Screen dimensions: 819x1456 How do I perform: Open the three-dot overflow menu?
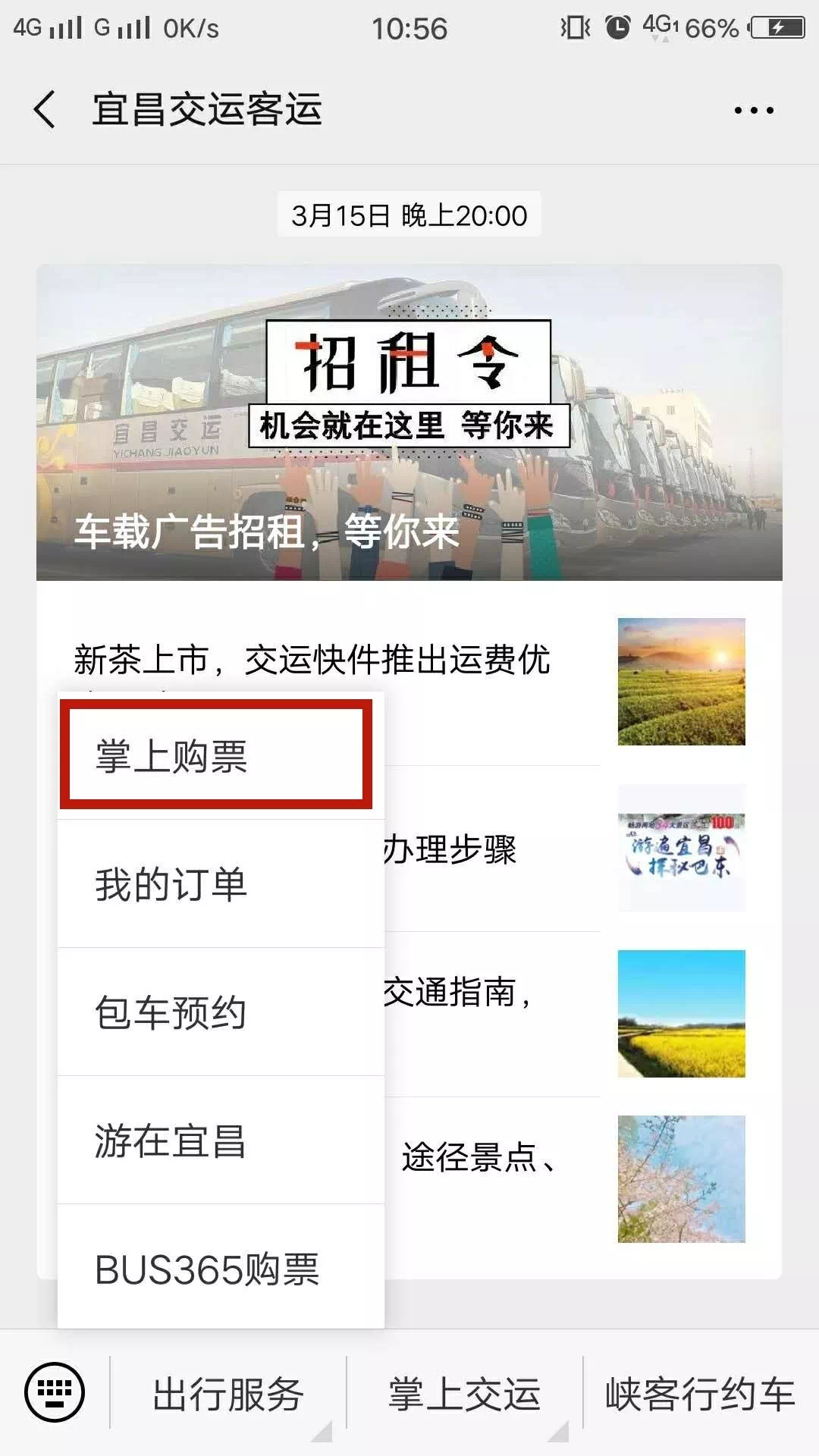[753, 111]
